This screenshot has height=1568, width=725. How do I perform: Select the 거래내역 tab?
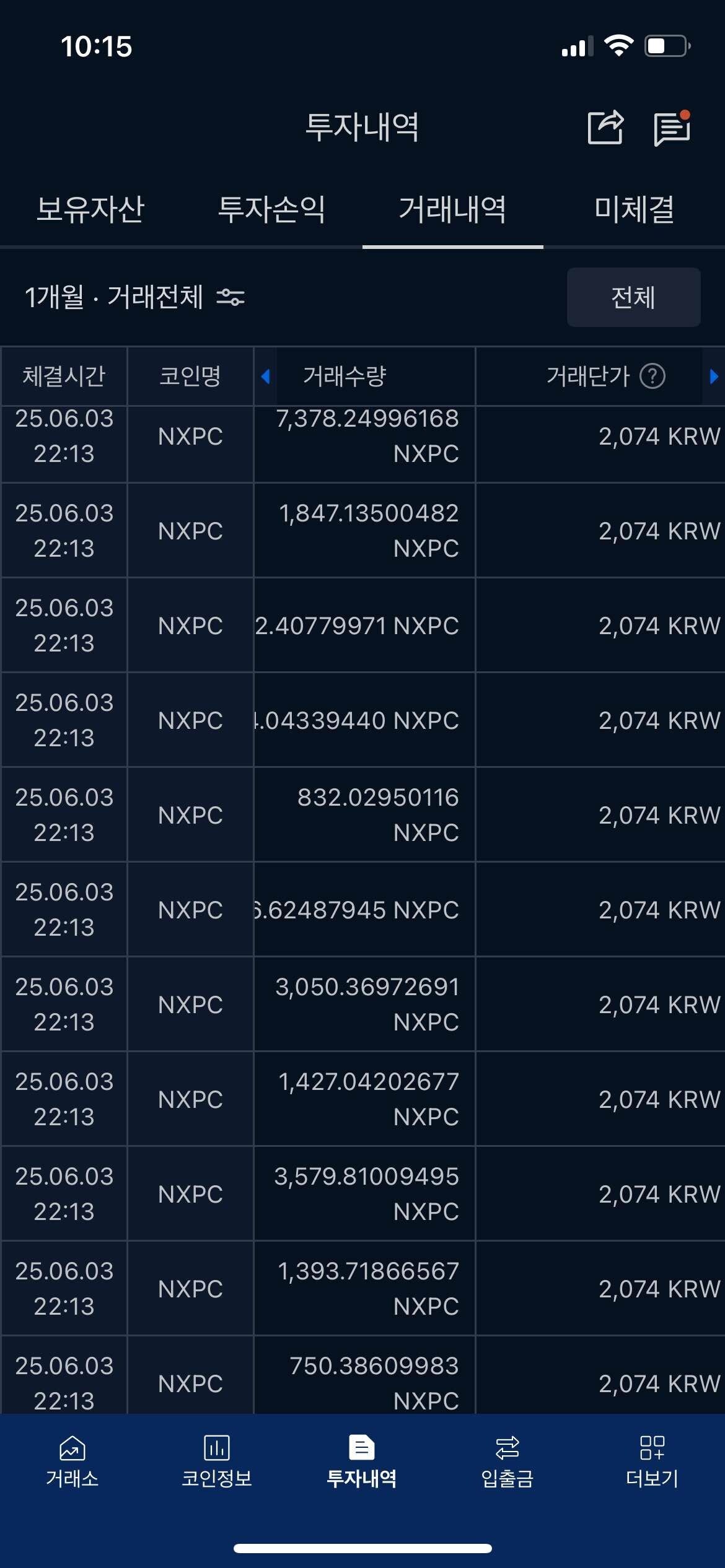pos(452,209)
